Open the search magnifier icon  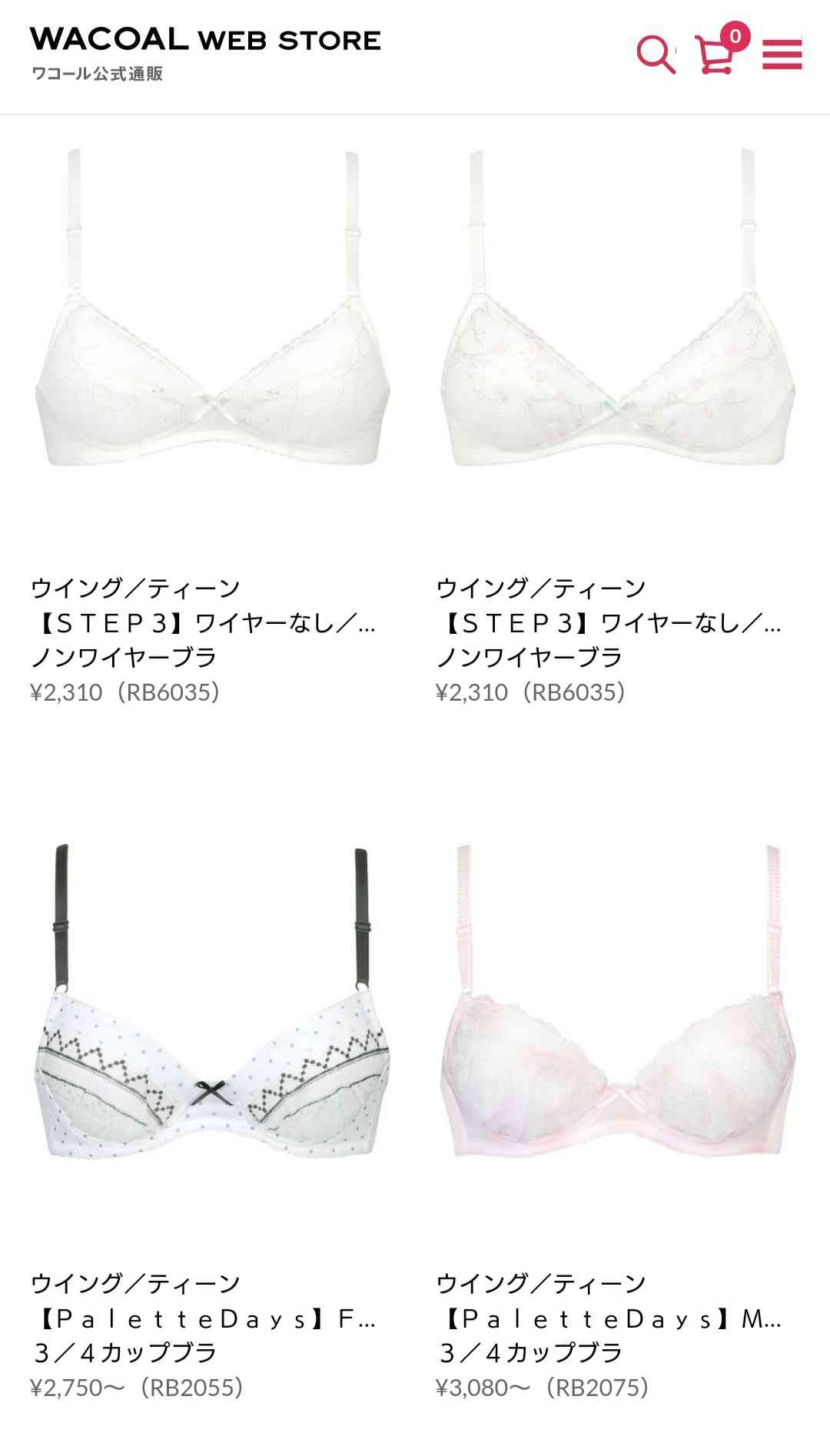656,55
